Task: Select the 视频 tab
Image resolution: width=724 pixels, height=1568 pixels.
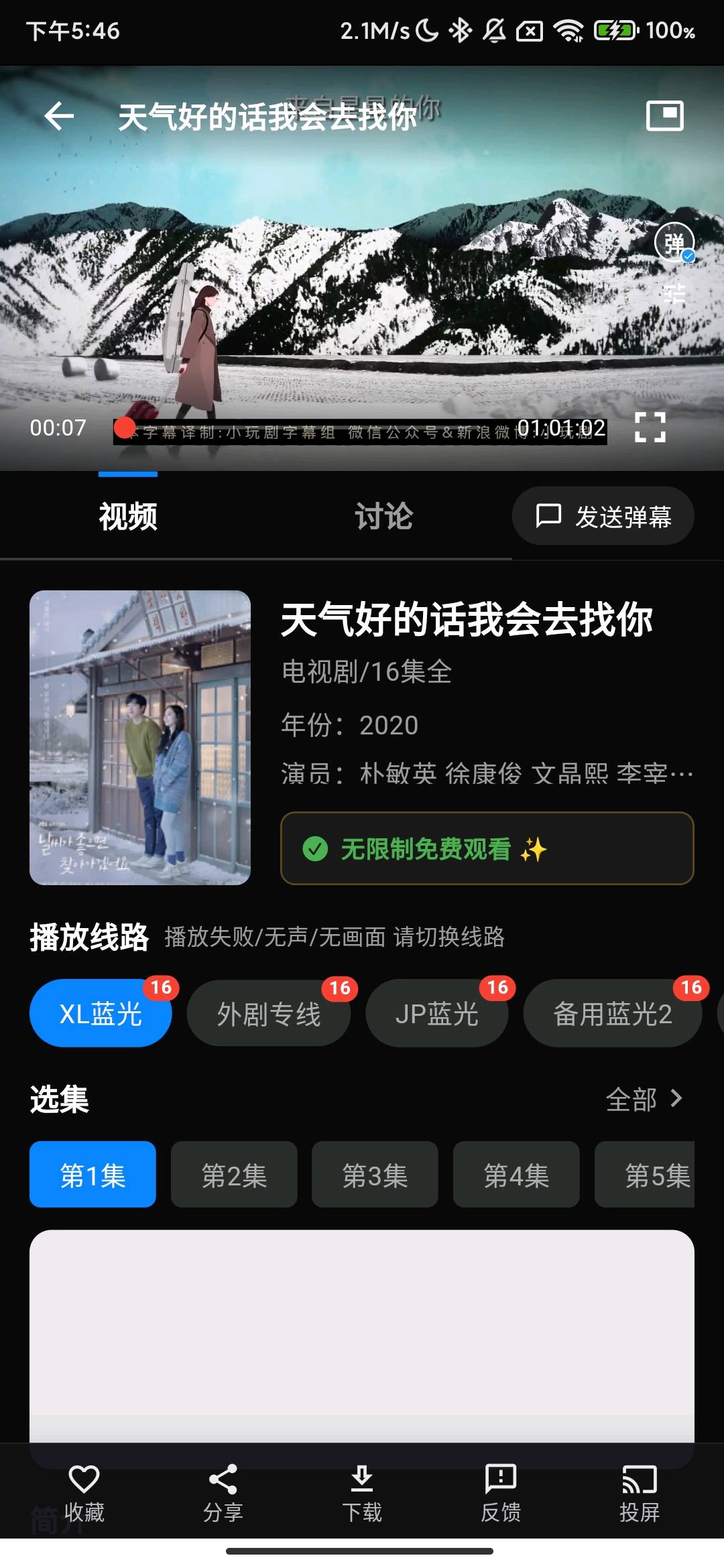Action: (126, 516)
